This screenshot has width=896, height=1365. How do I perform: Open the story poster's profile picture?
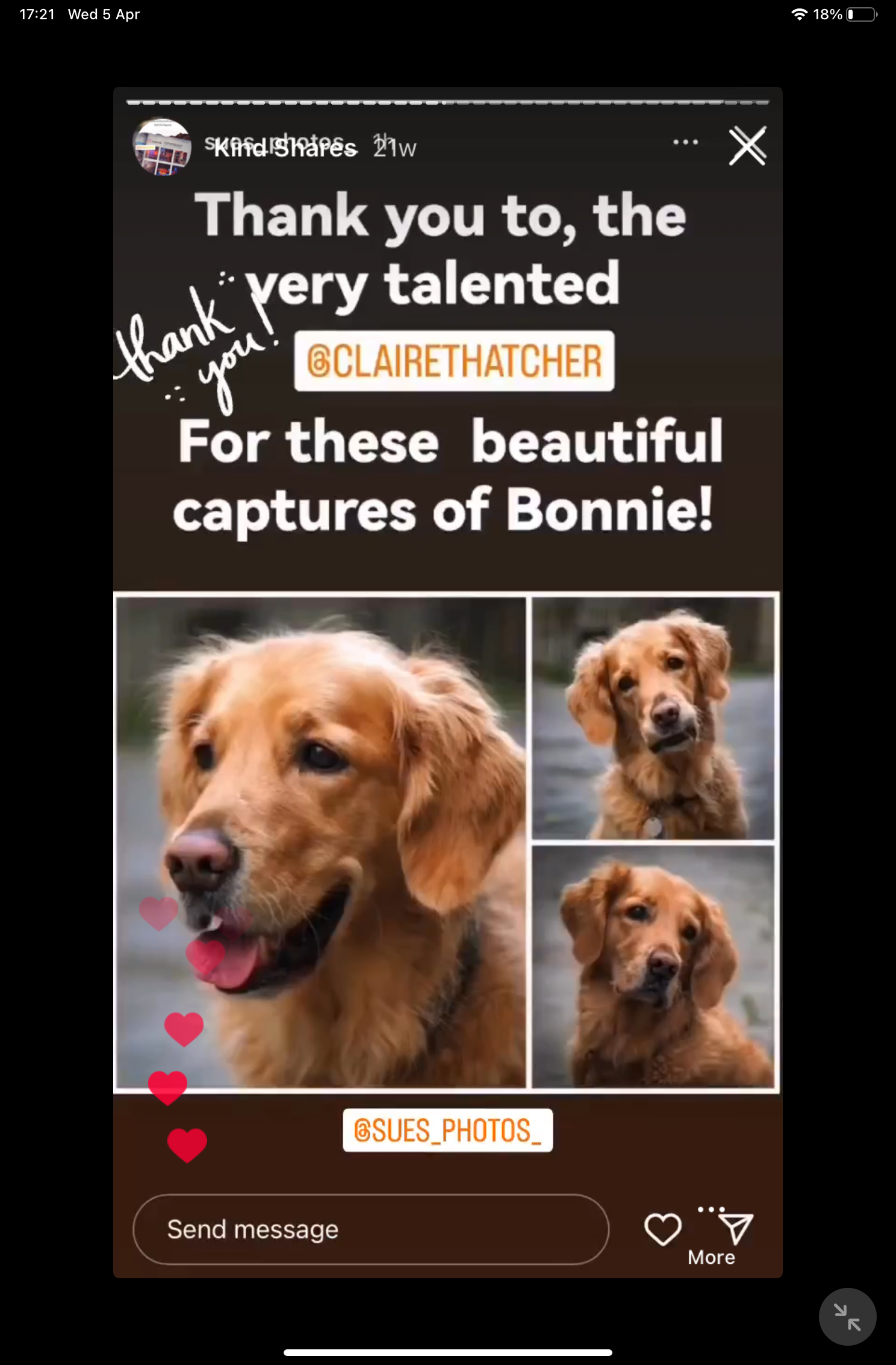click(161, 146)
